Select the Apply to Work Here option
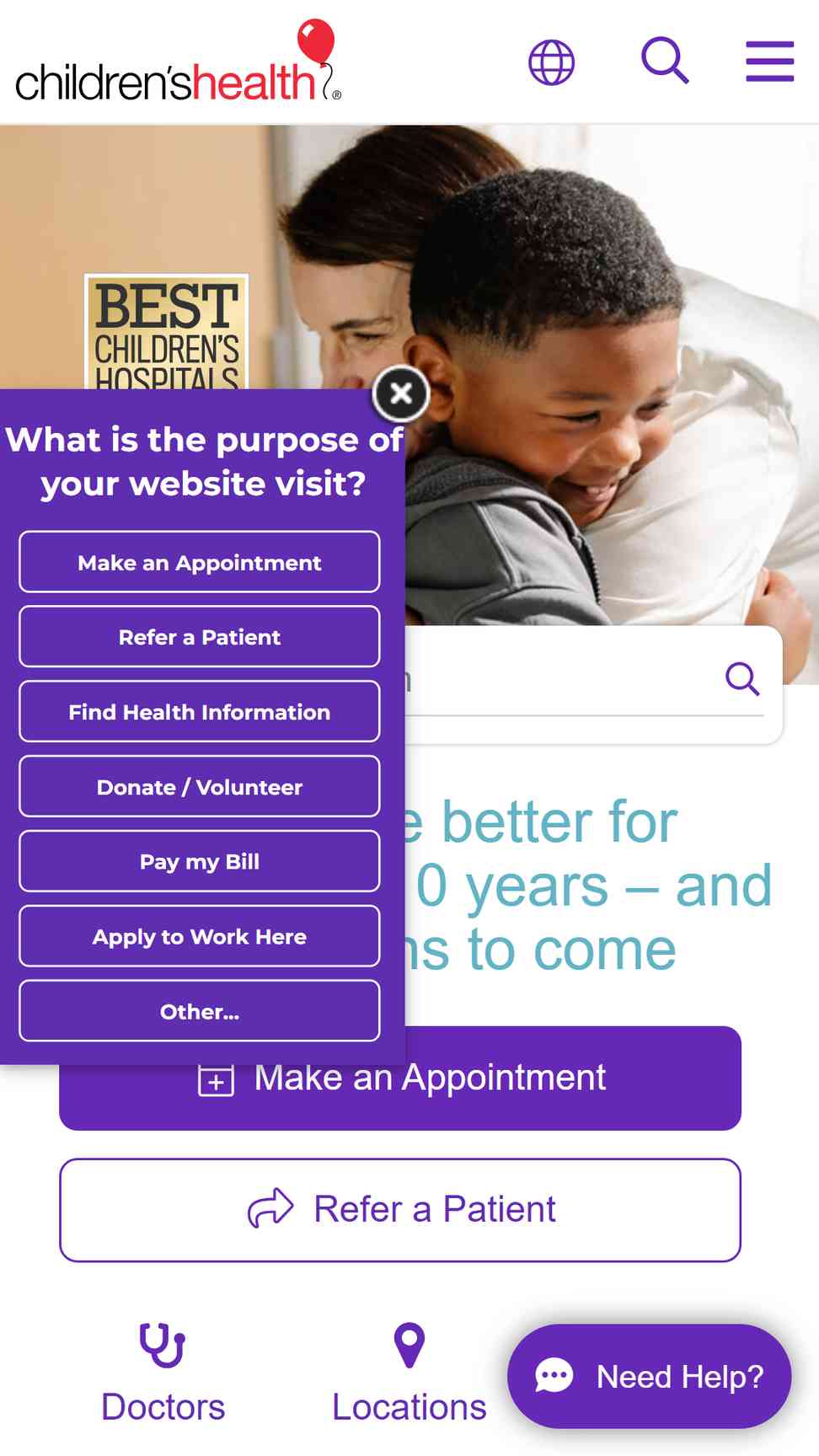819x1456 pixels. tap(200, 936)
